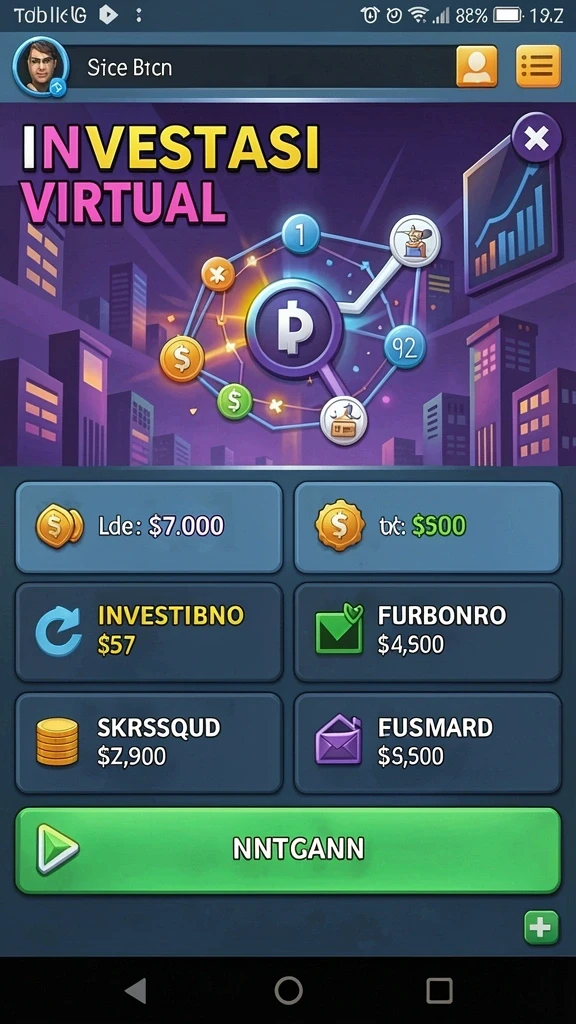Tap the small green plus button
The image size is (576, 1024).
[x=541, y=927]
